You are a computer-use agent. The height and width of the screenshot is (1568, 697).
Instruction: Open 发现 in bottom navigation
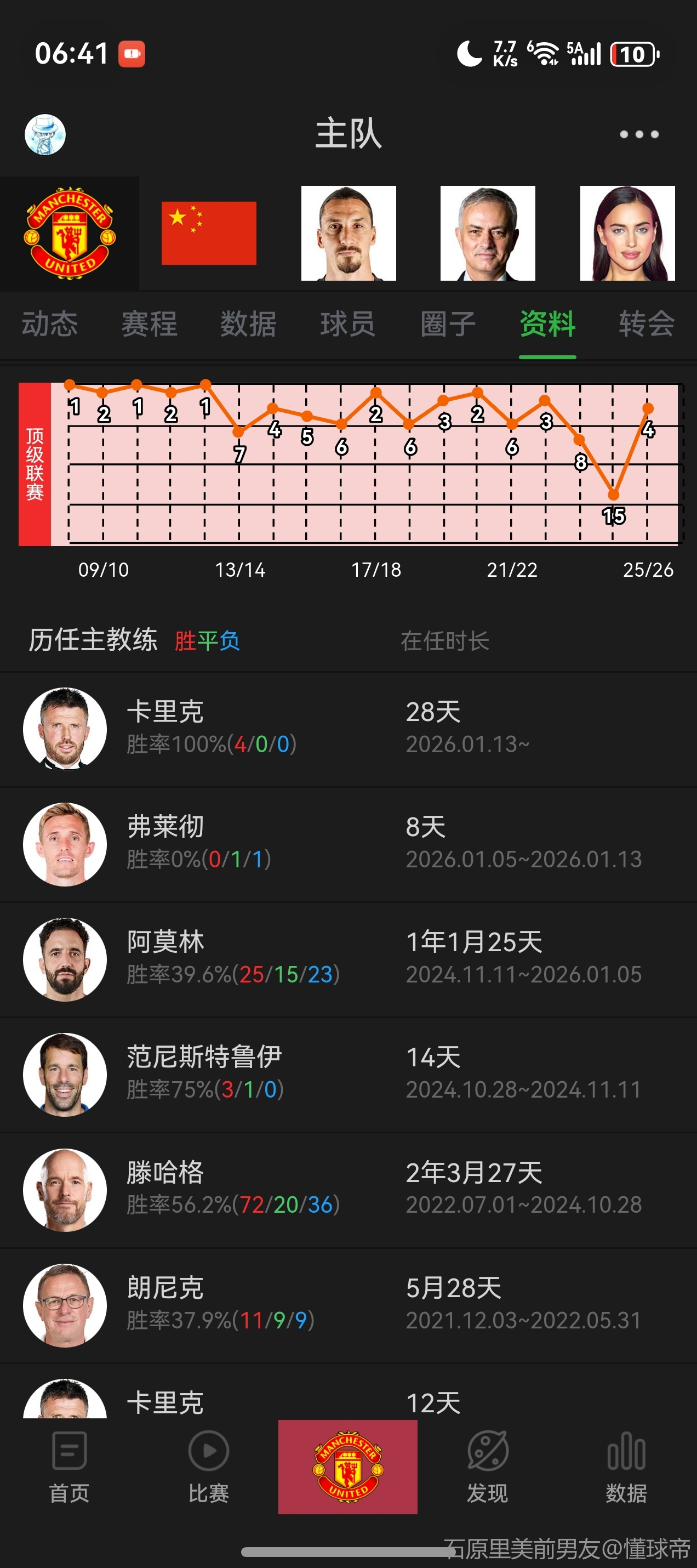[487, 1468]
